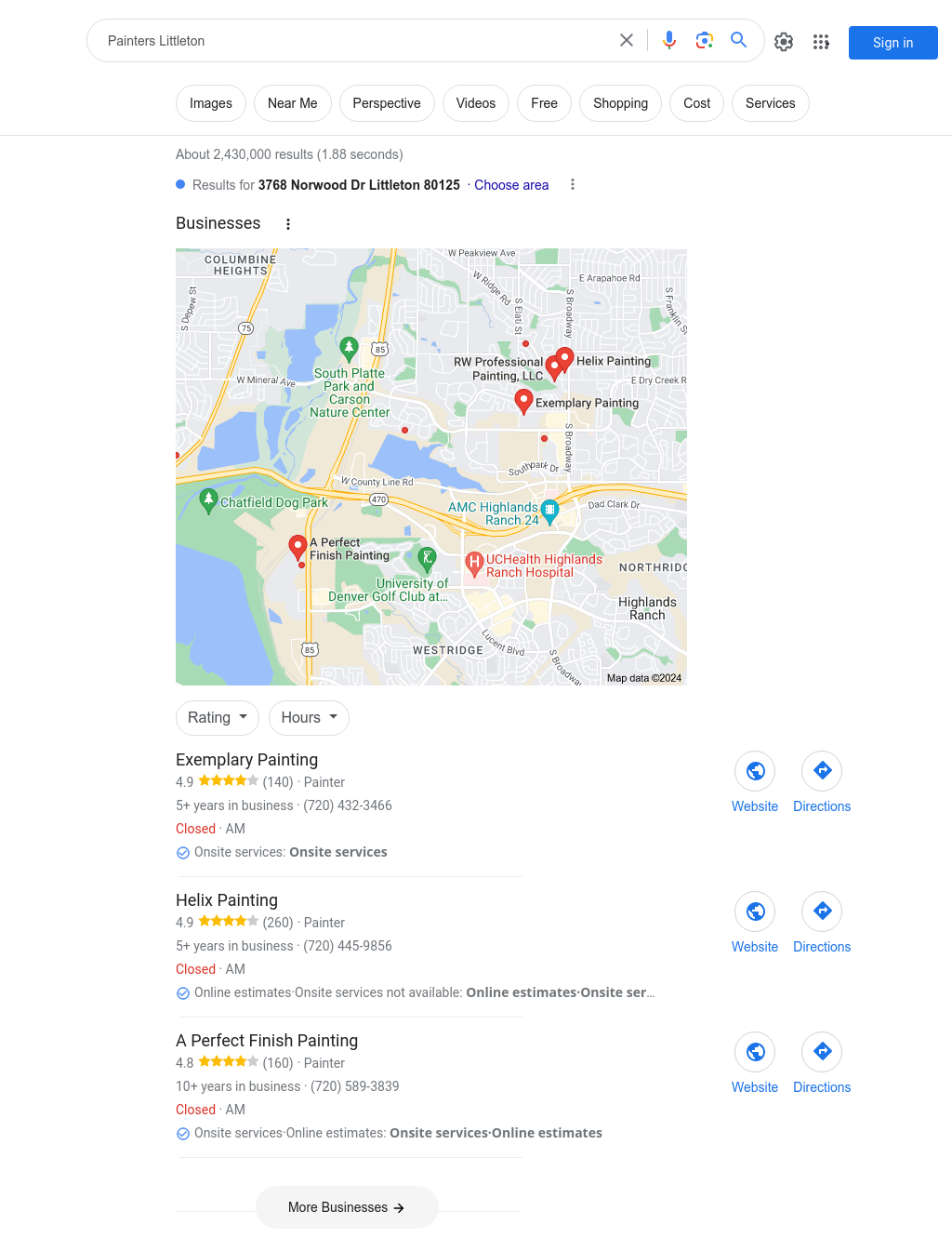Open the overflow menu next to Businesses
Image resolution: width=952 pixels, height=1251 pixels.
point(288,224)
